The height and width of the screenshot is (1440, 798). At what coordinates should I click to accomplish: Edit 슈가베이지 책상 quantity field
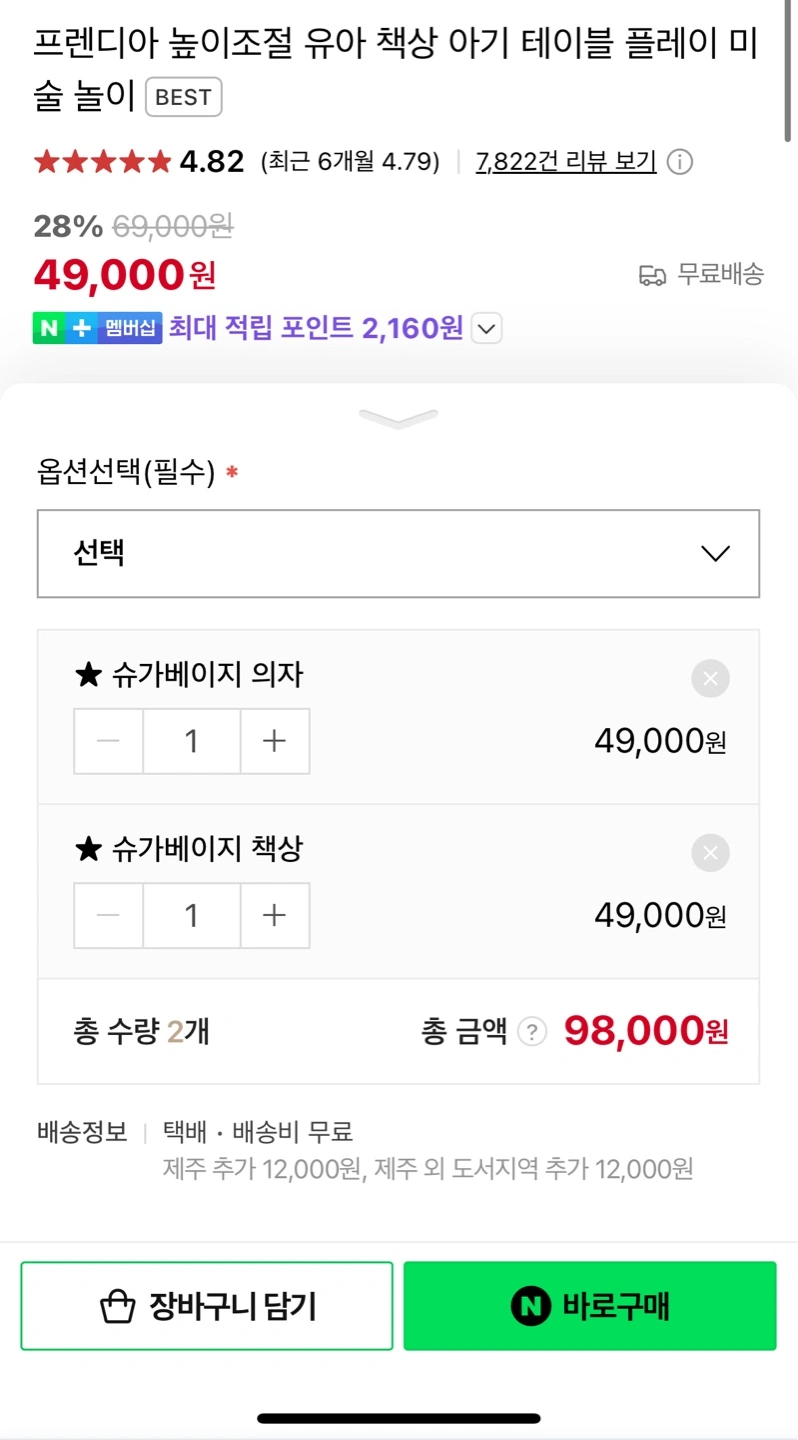[192, 915]
